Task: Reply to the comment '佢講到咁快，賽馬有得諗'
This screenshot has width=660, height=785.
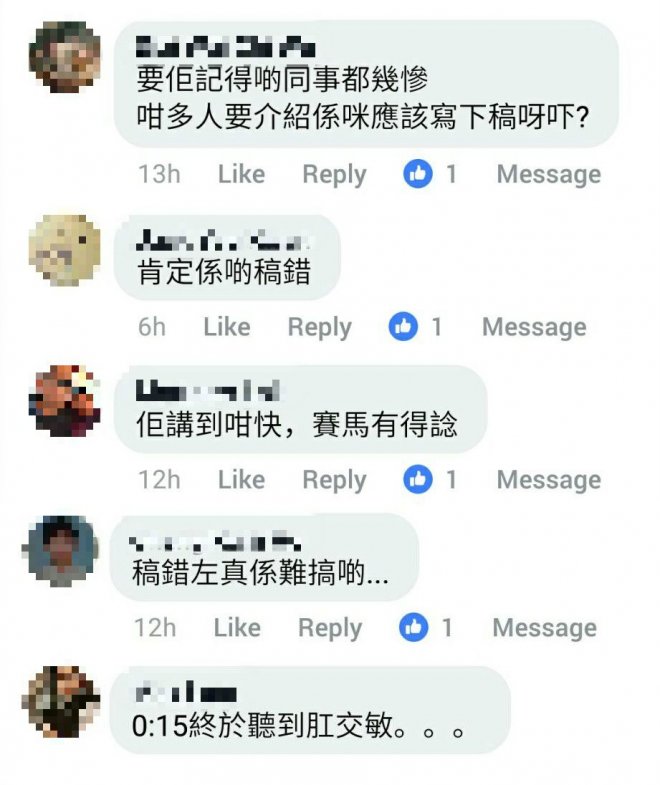Action: tap(334, 480)
